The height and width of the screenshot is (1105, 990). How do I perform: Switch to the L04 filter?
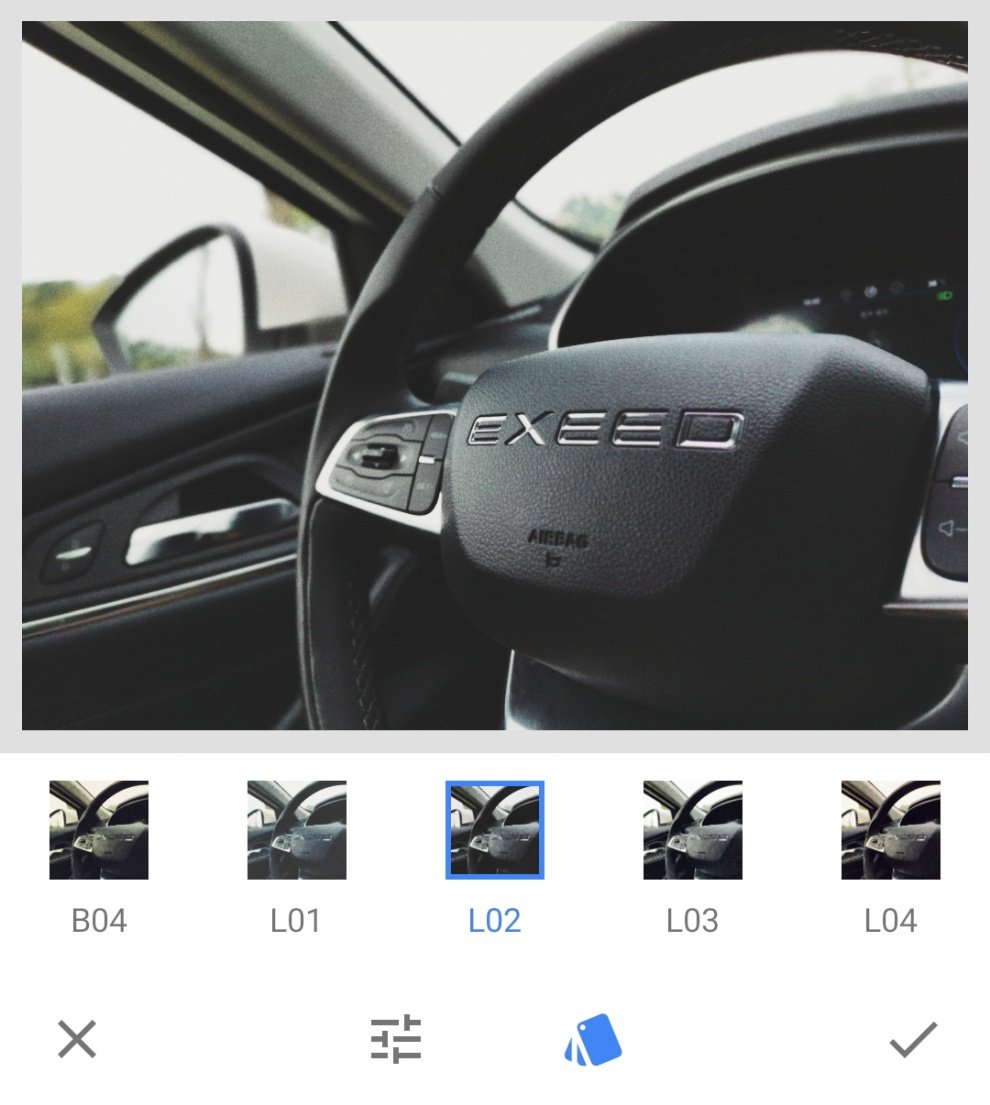point(890,830)
